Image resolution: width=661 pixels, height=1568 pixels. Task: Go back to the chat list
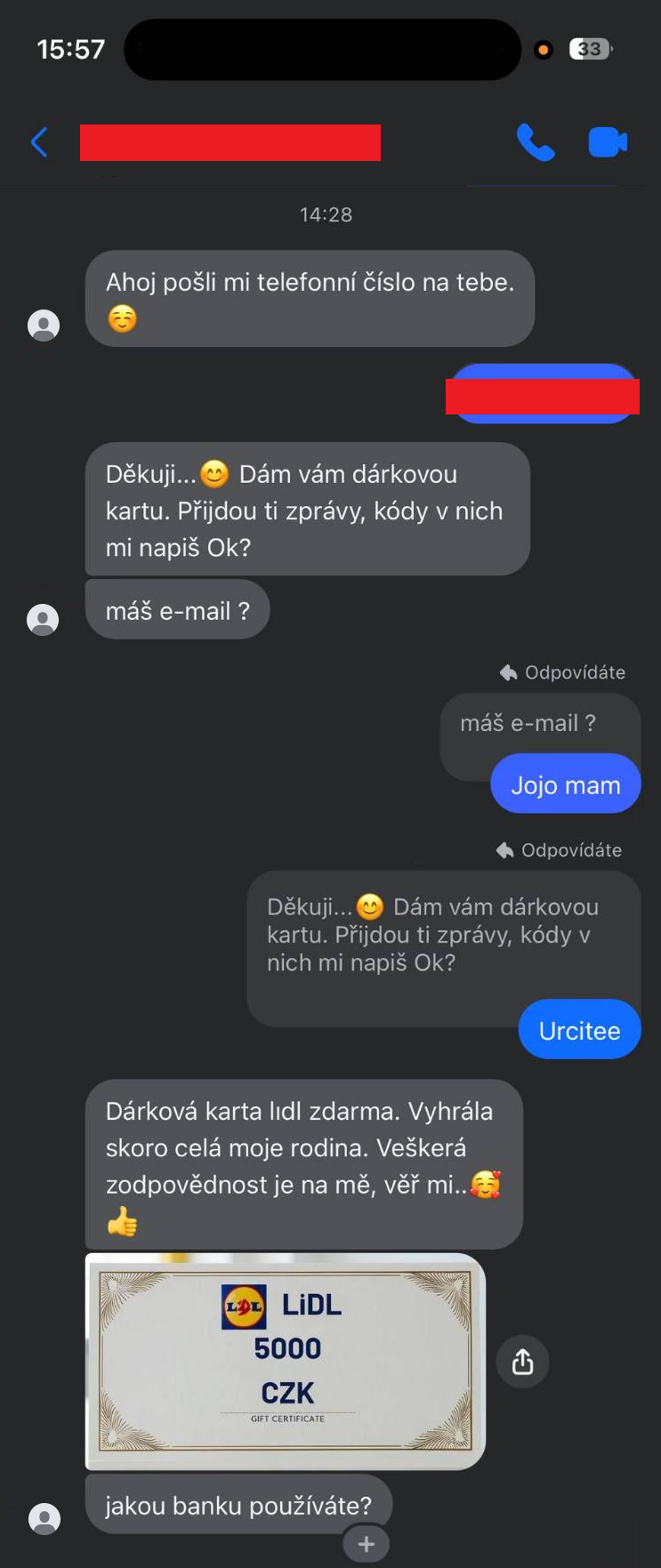39,142
